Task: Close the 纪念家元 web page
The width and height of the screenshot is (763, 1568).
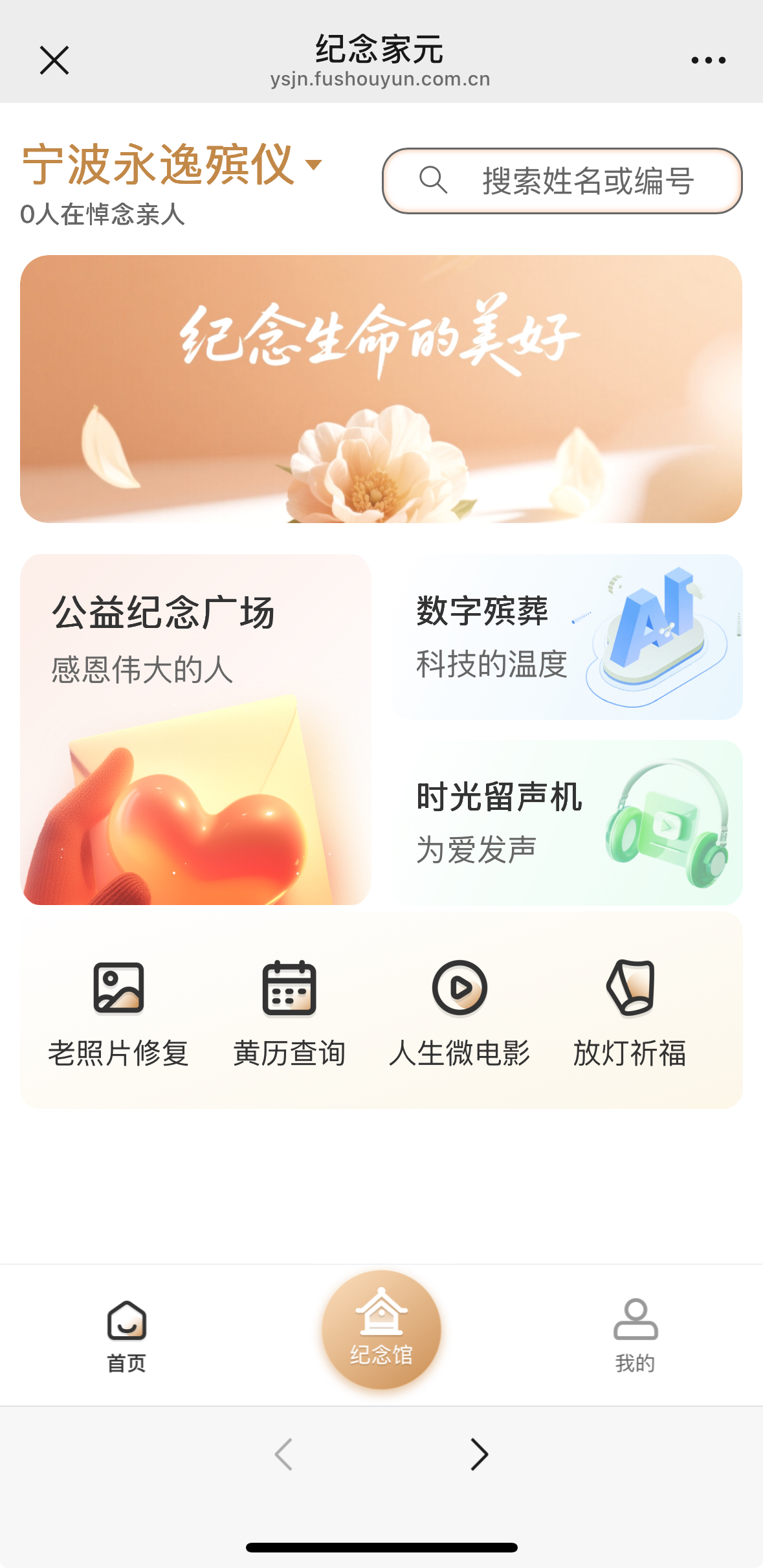Action: click(54, 60)
